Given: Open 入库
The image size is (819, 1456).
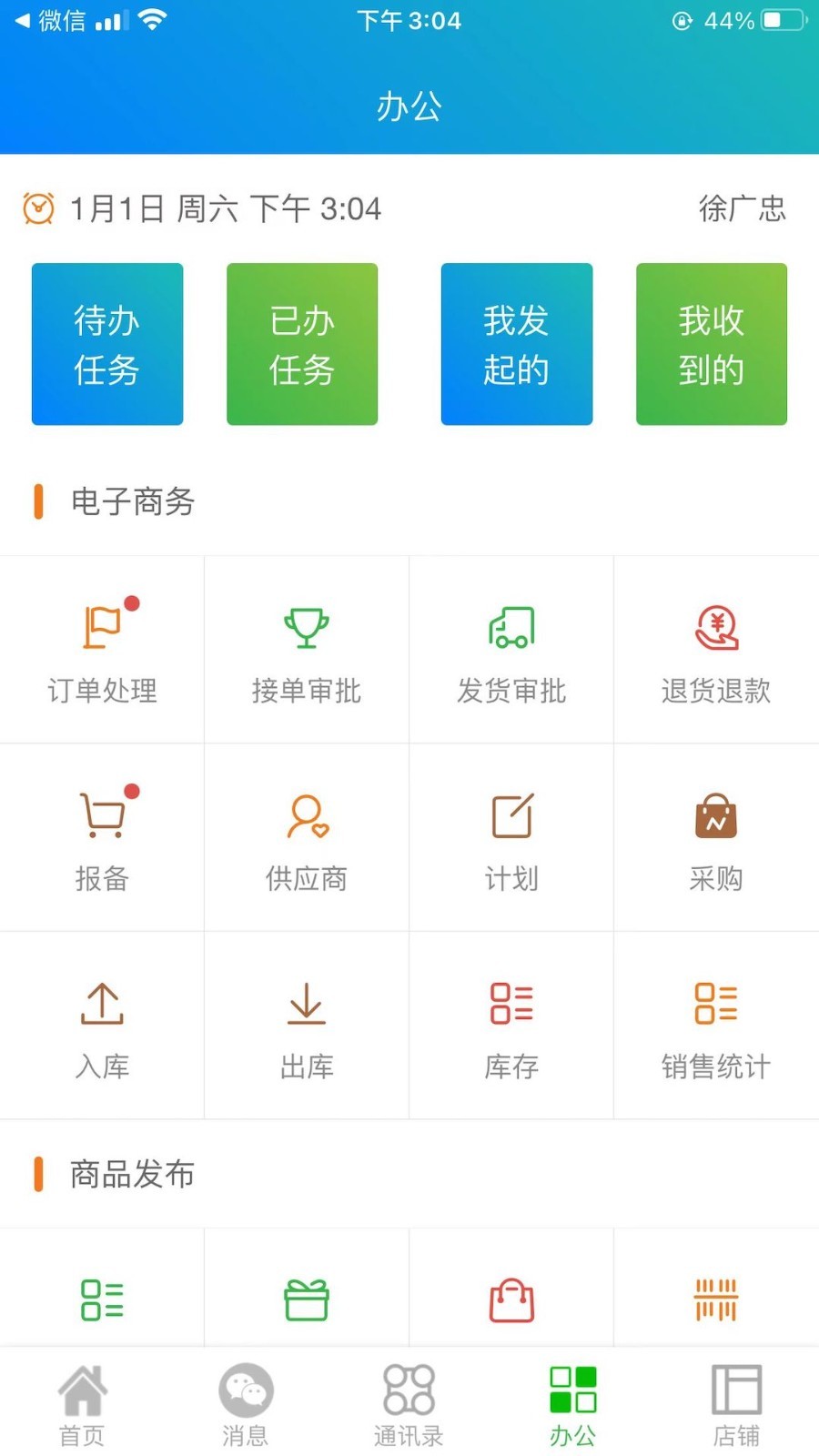Looking at the screenshot, I should coord(102,1026).
